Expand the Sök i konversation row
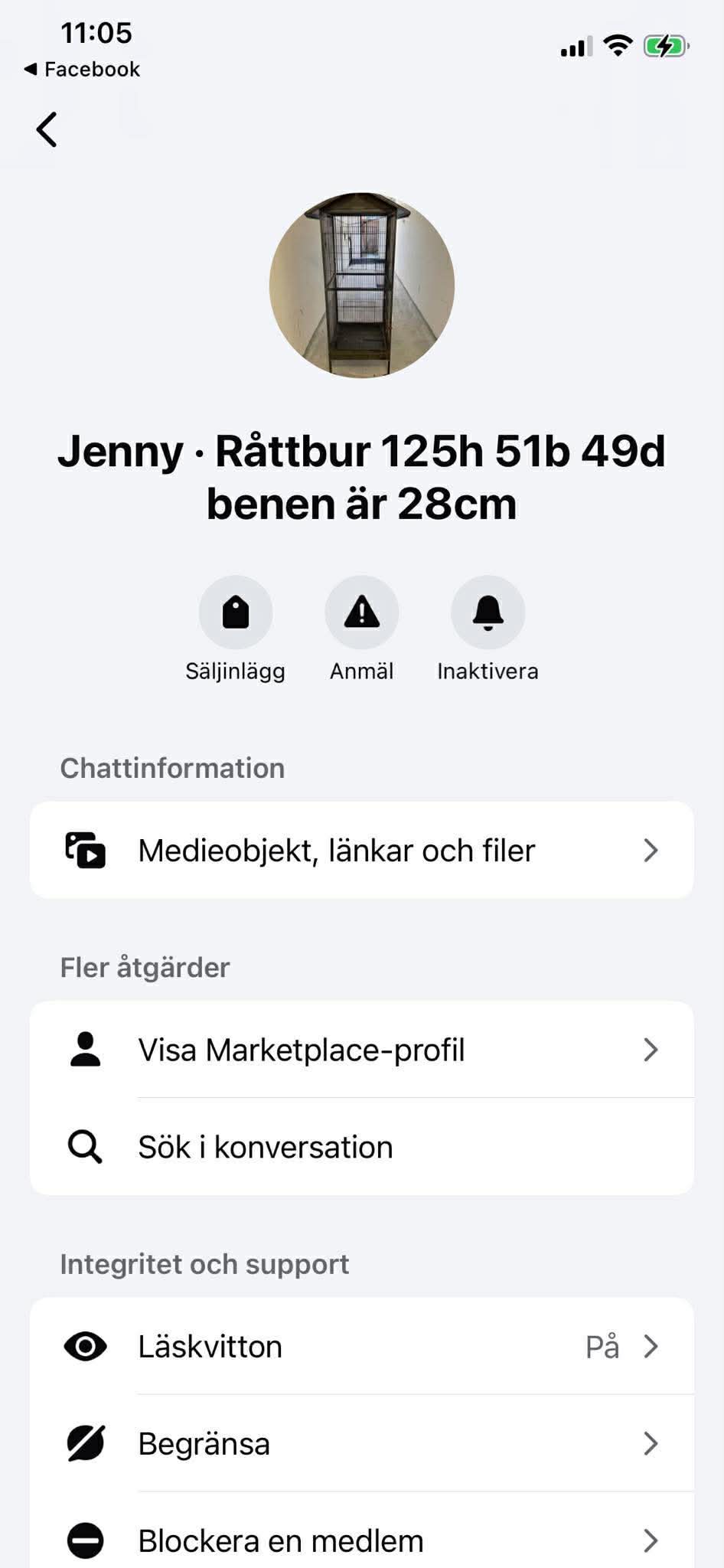Image resolution: width=724 pixels, height=1568 pixels. (361, 1146)
